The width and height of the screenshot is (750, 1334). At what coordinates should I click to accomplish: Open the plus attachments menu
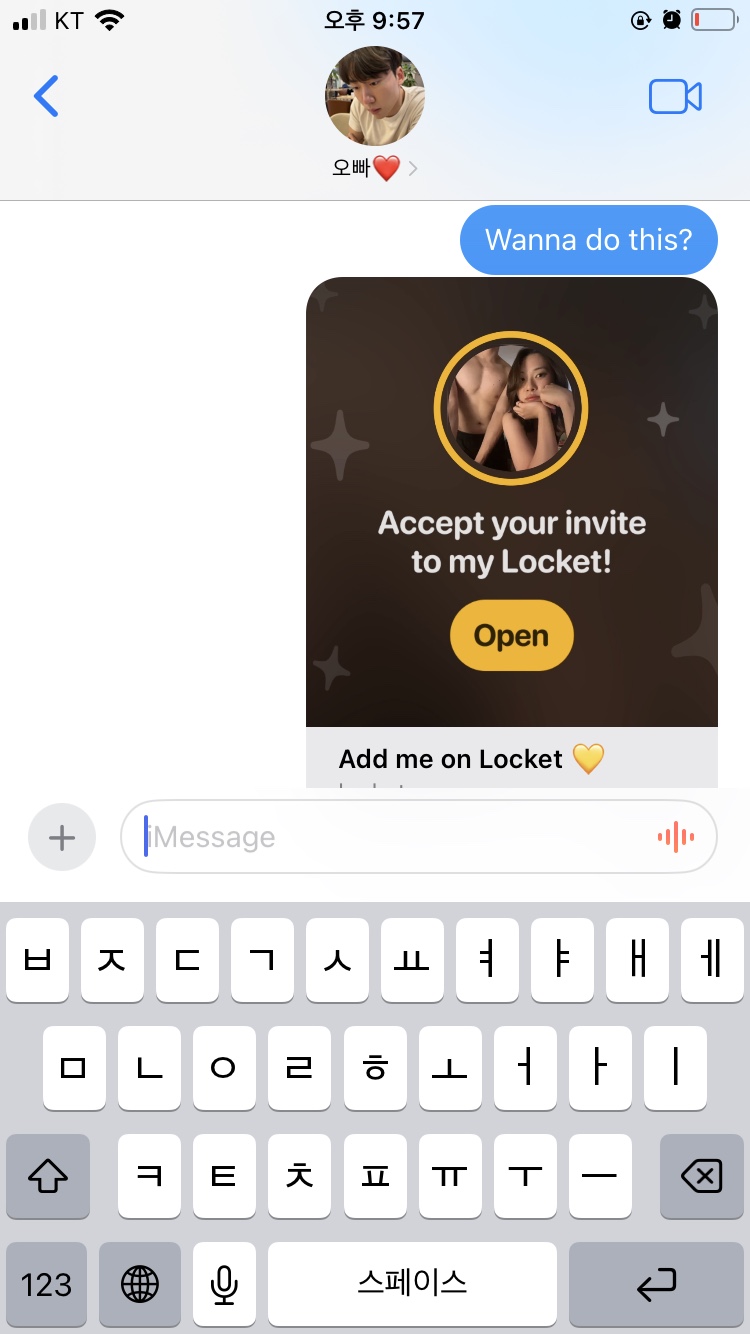62,837
